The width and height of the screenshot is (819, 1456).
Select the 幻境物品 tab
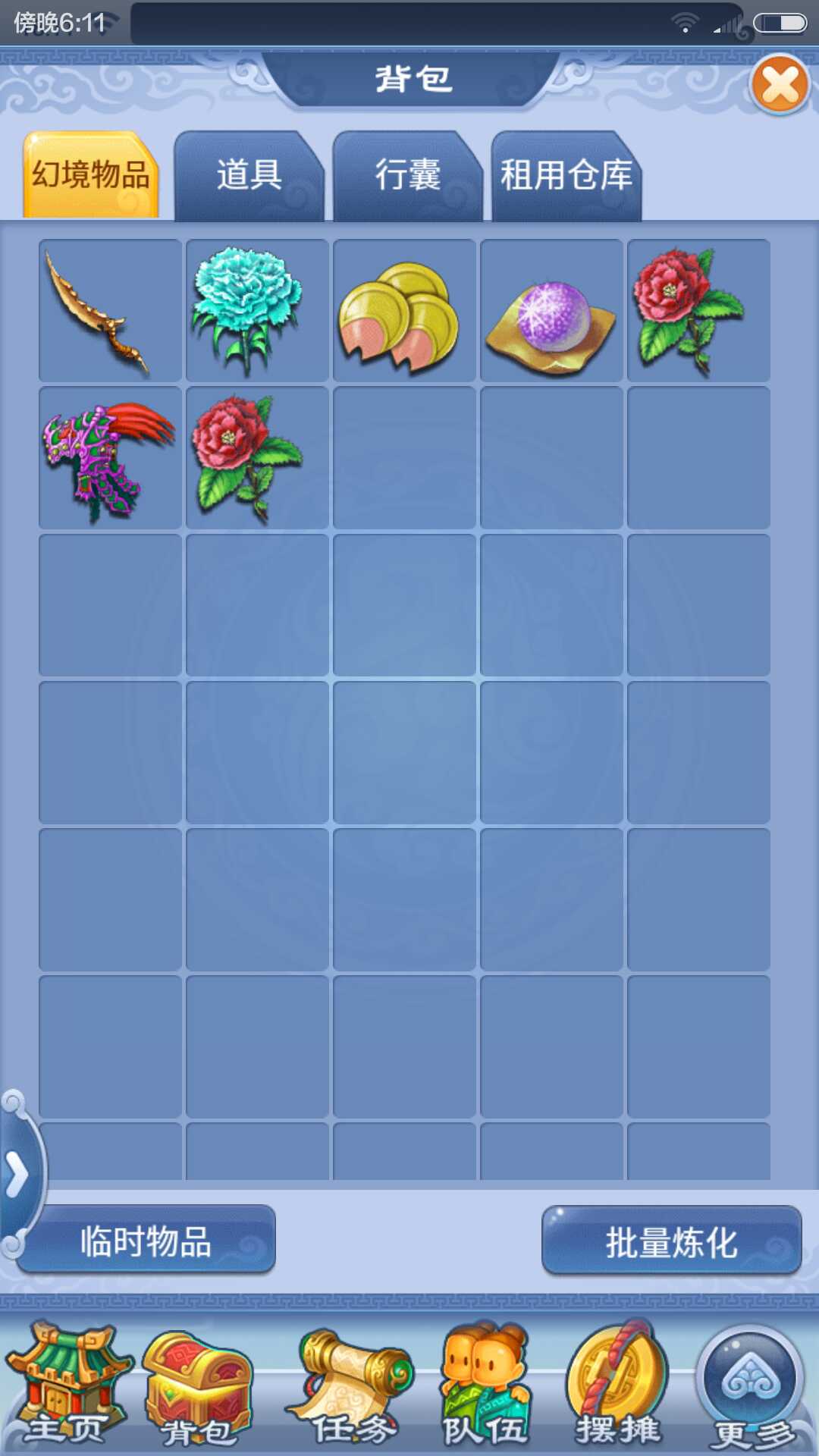coord(91,176)
